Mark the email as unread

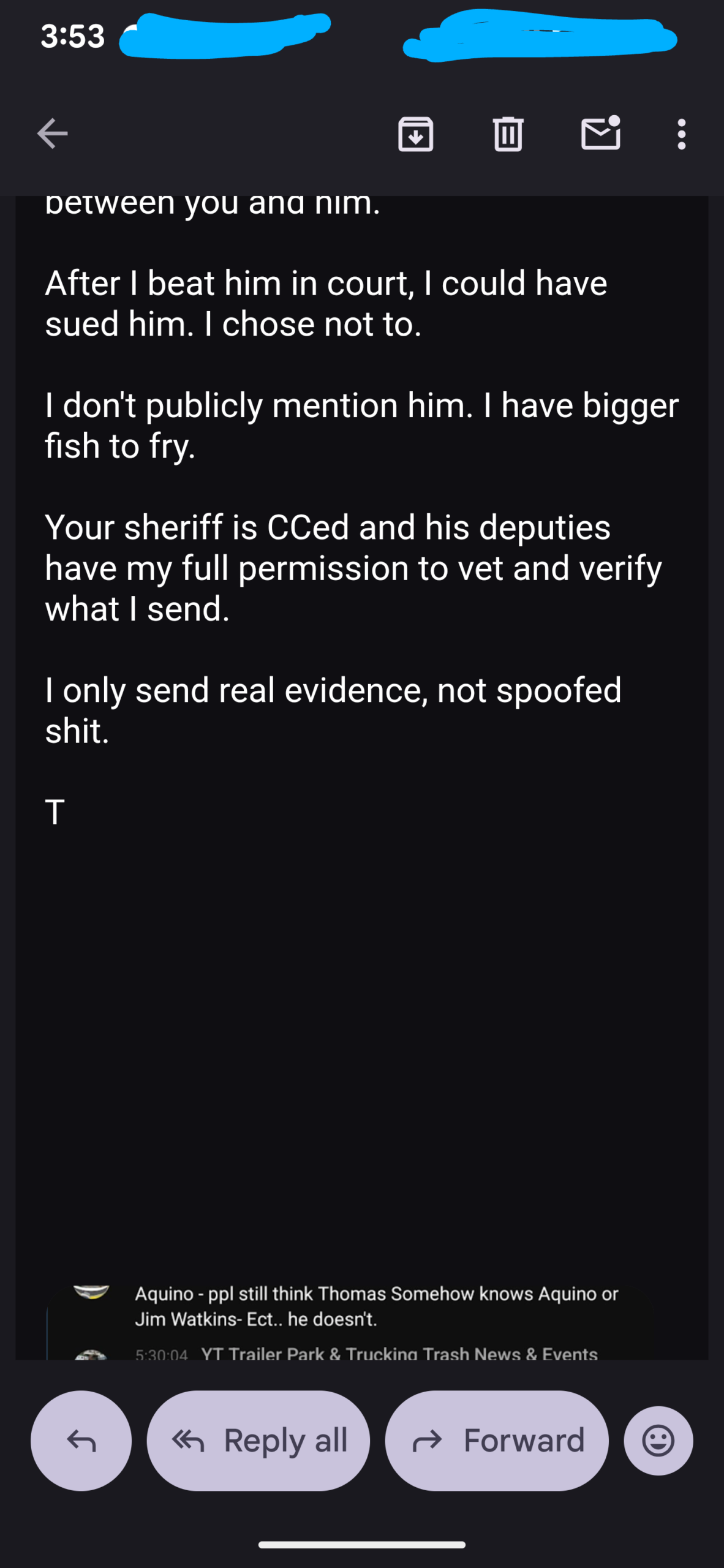pos(601,134)
